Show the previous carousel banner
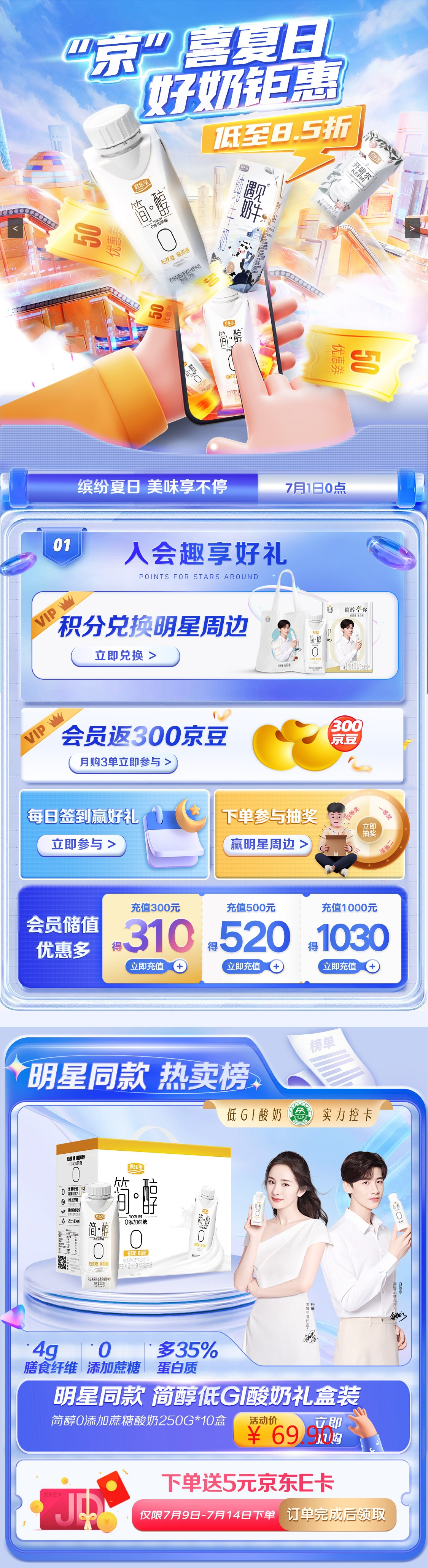 [x=15, y=229]
